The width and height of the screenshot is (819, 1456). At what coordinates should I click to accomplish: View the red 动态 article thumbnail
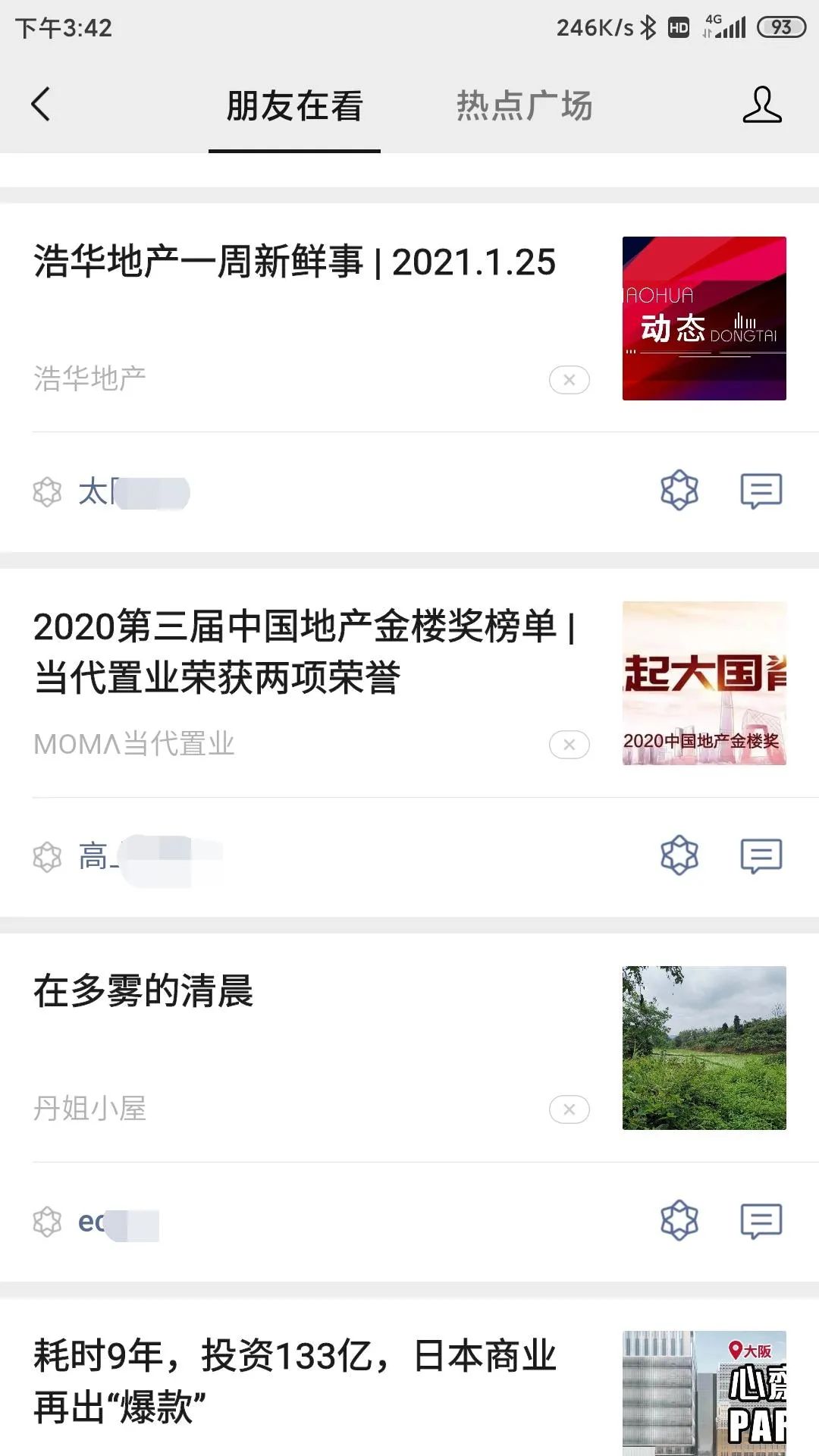[704, 317]
